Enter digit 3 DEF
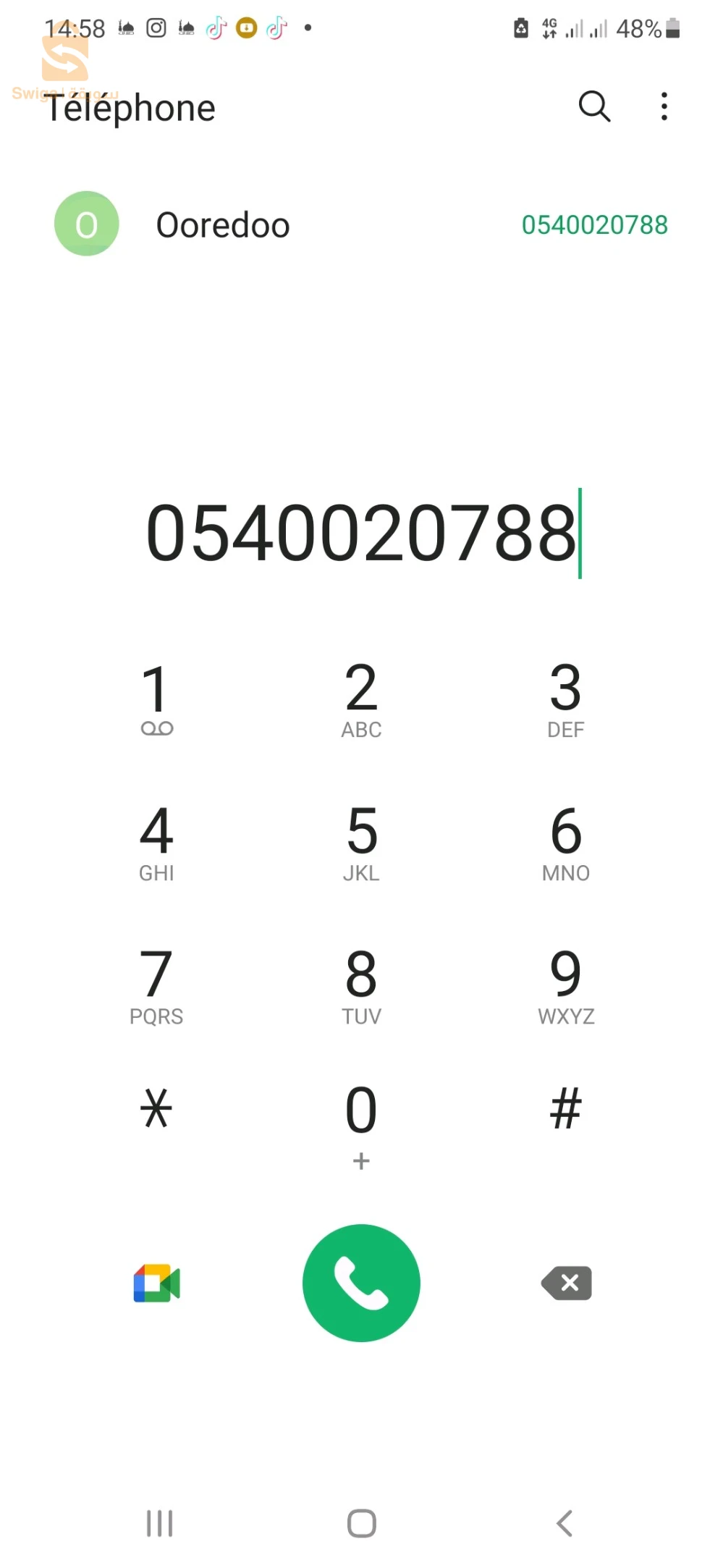Screen dimensions: 723x1568 565,697
